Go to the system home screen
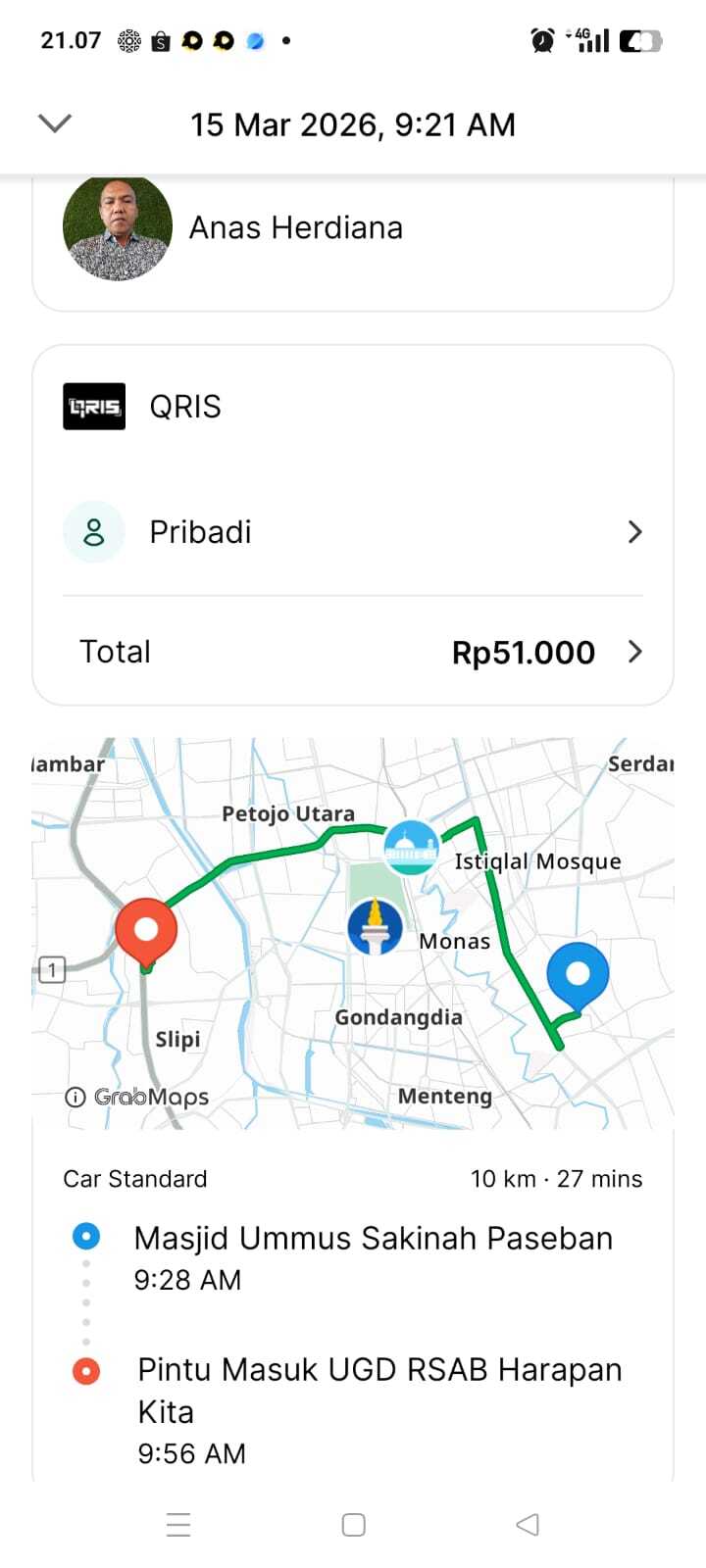The width and height of the screenshot is (706, 1568). click(x=353, y=1524)
